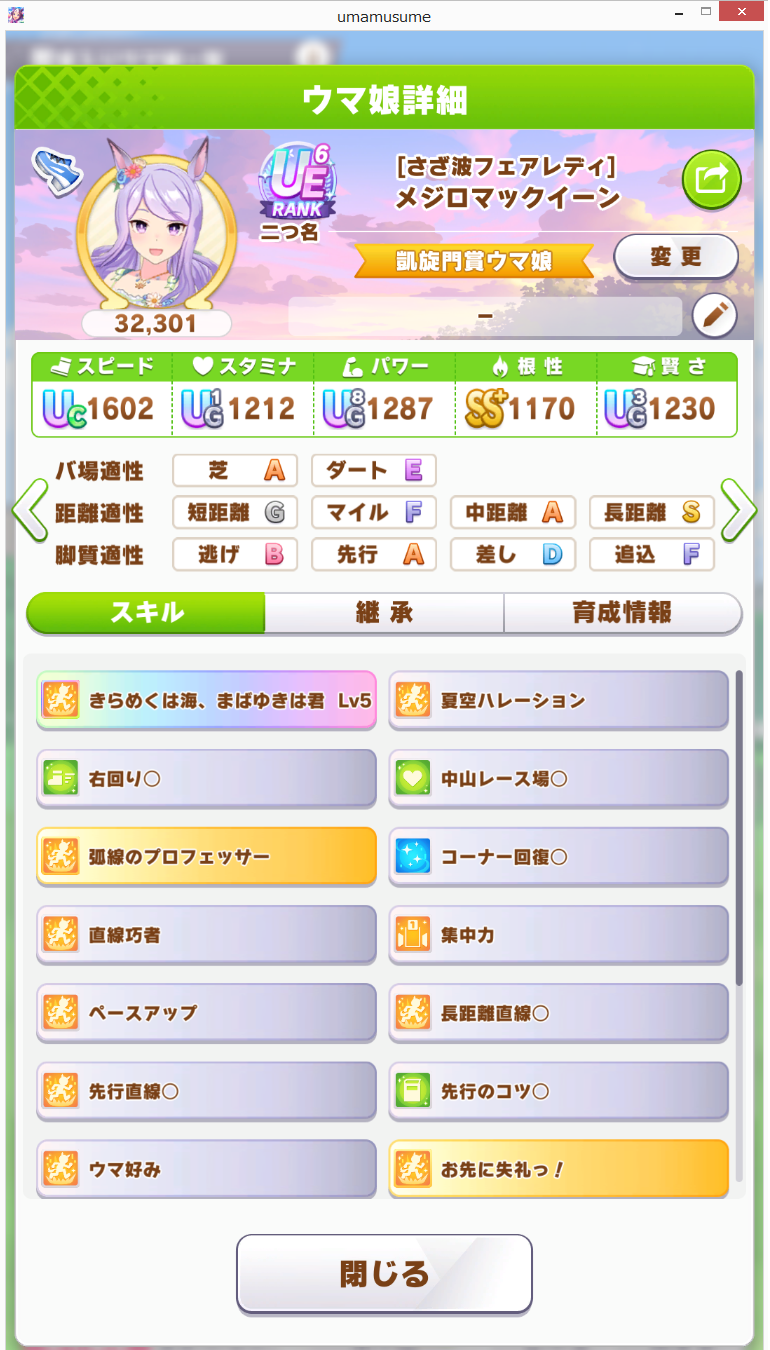Switch to the 育成情報 tab
The height and width of the screenshot is (1350, 770).
[x=622, y=613]
